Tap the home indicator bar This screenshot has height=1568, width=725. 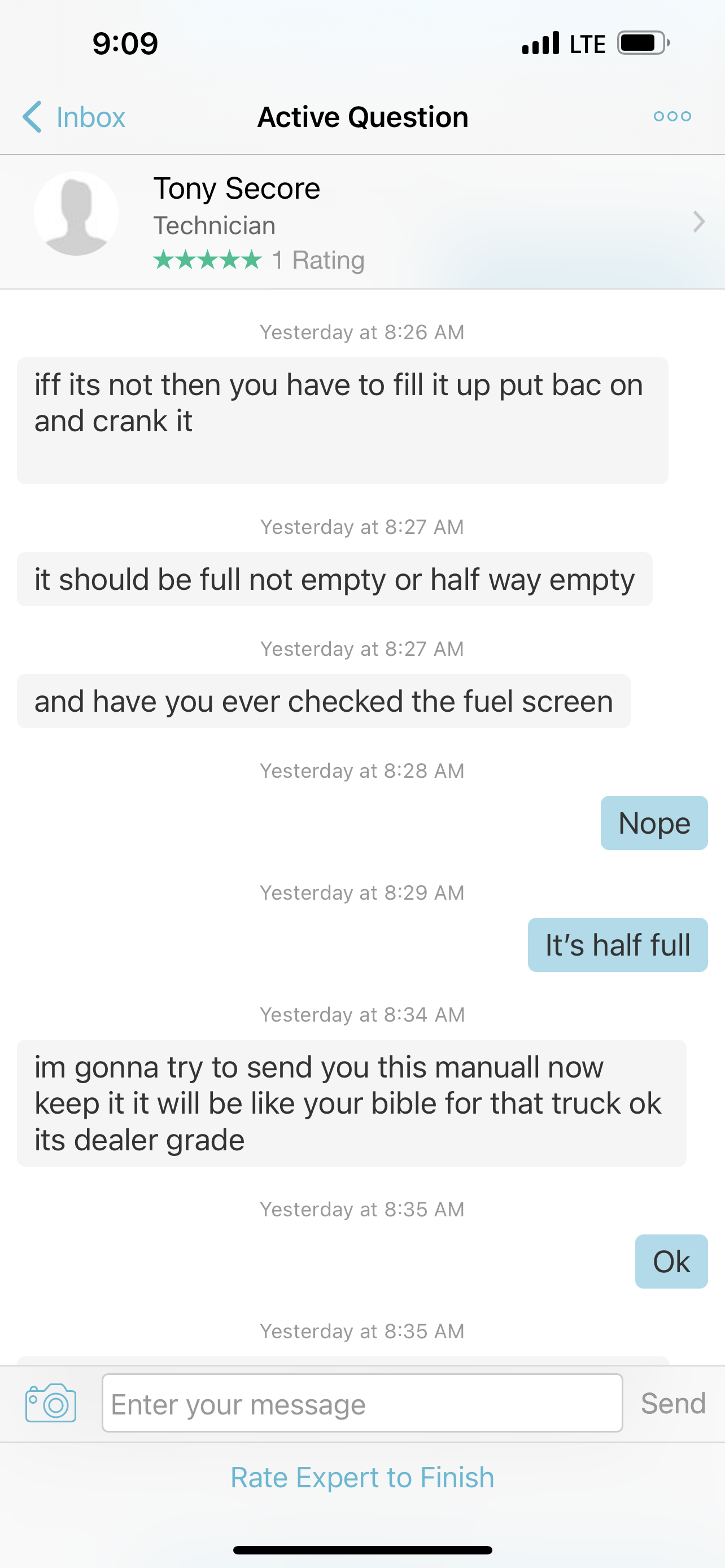pos(362,1549)
